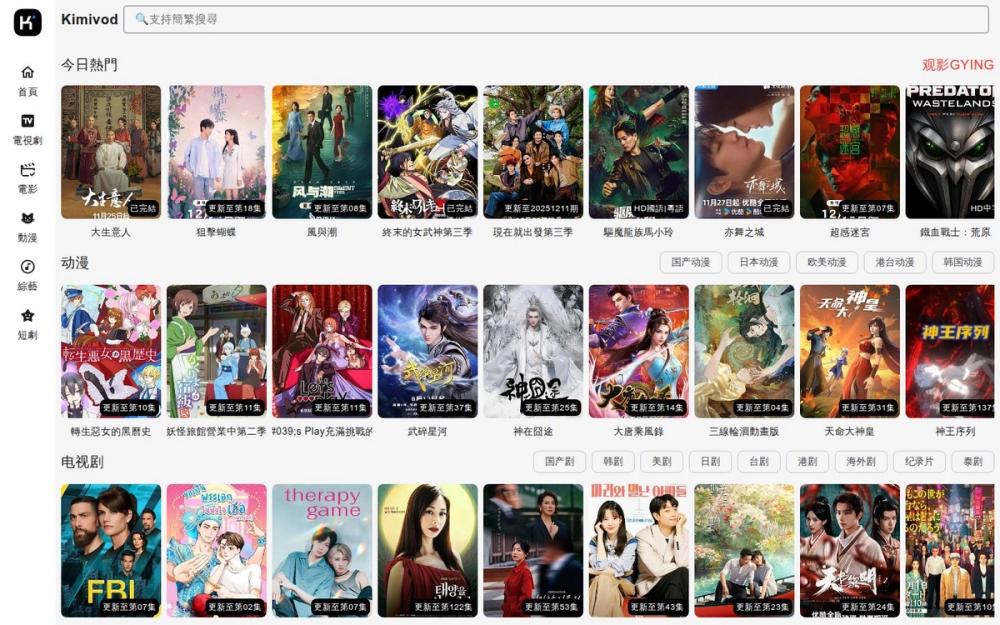Open the 電影 movies tab
This screenshot has height=625, width=1000.
27,178
